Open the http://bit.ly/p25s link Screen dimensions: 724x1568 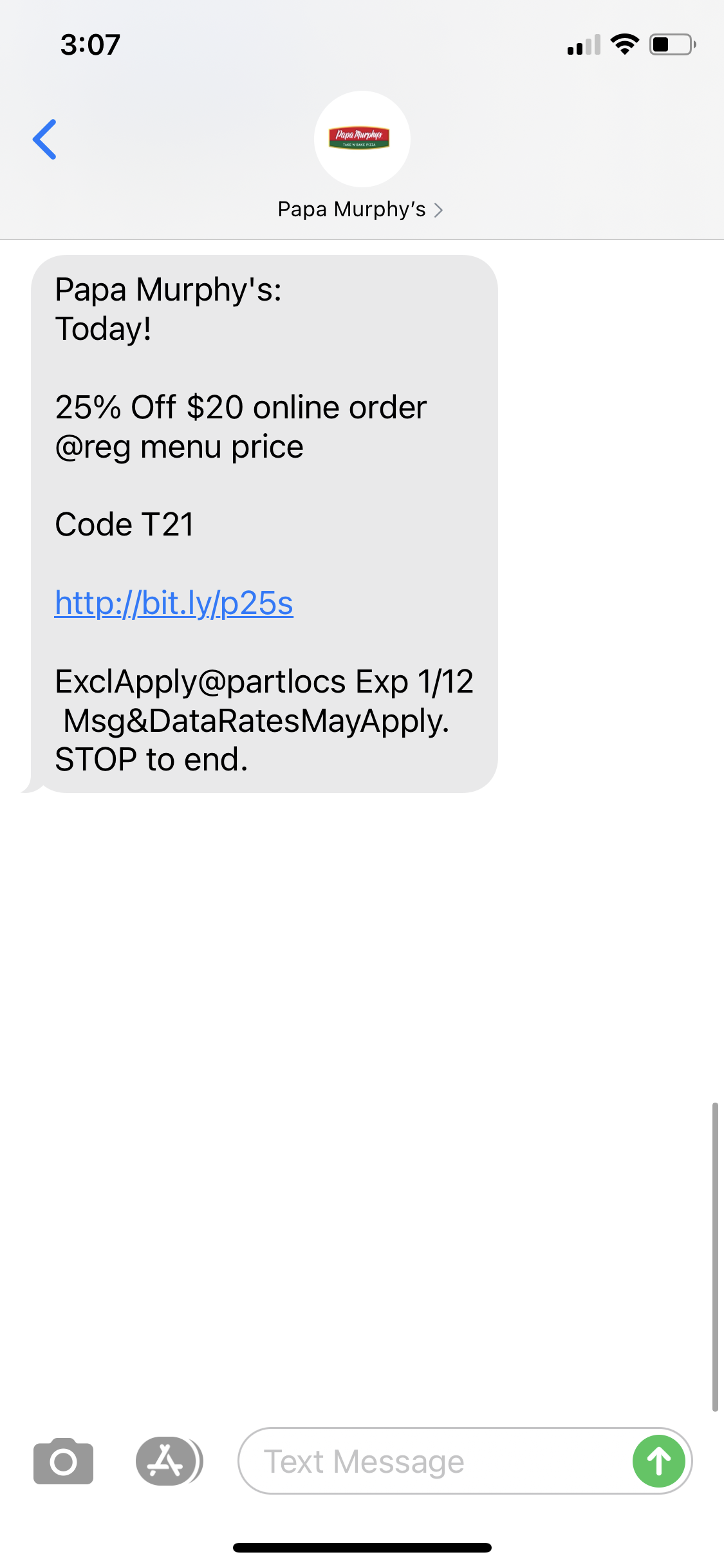[x=174, y=604]
